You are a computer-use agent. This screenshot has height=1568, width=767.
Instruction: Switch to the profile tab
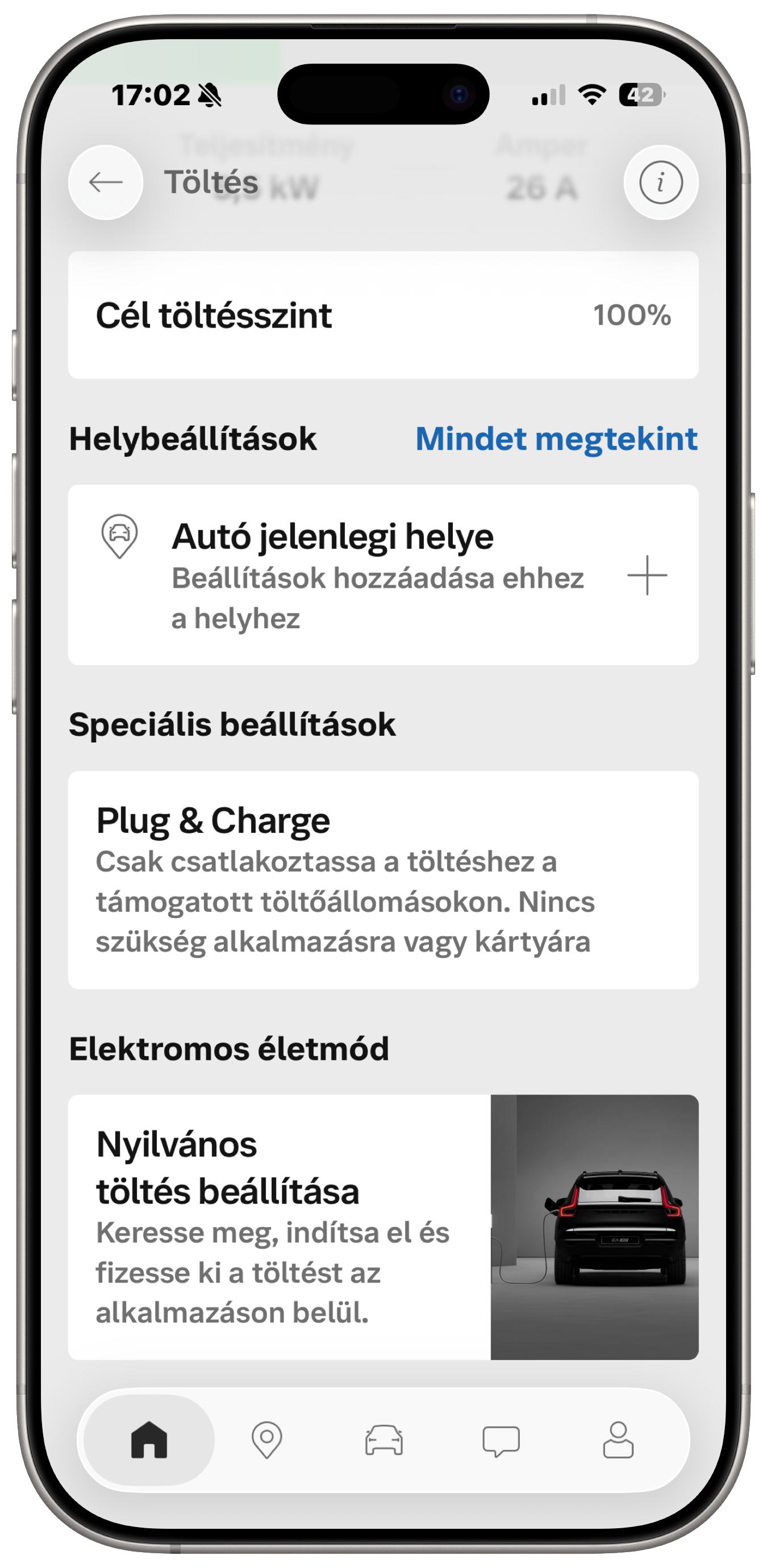pos(618,1440)
